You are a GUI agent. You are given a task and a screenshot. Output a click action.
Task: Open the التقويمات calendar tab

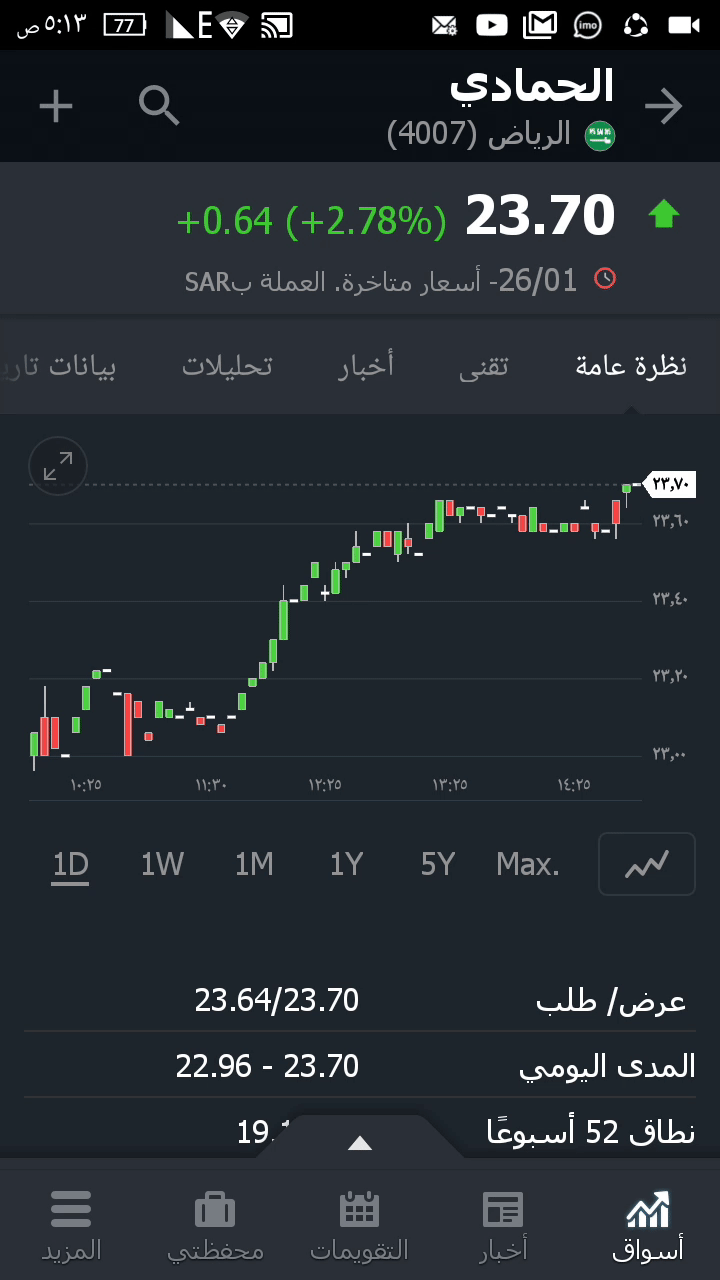pyautogui.click(x=359, y=1225)
